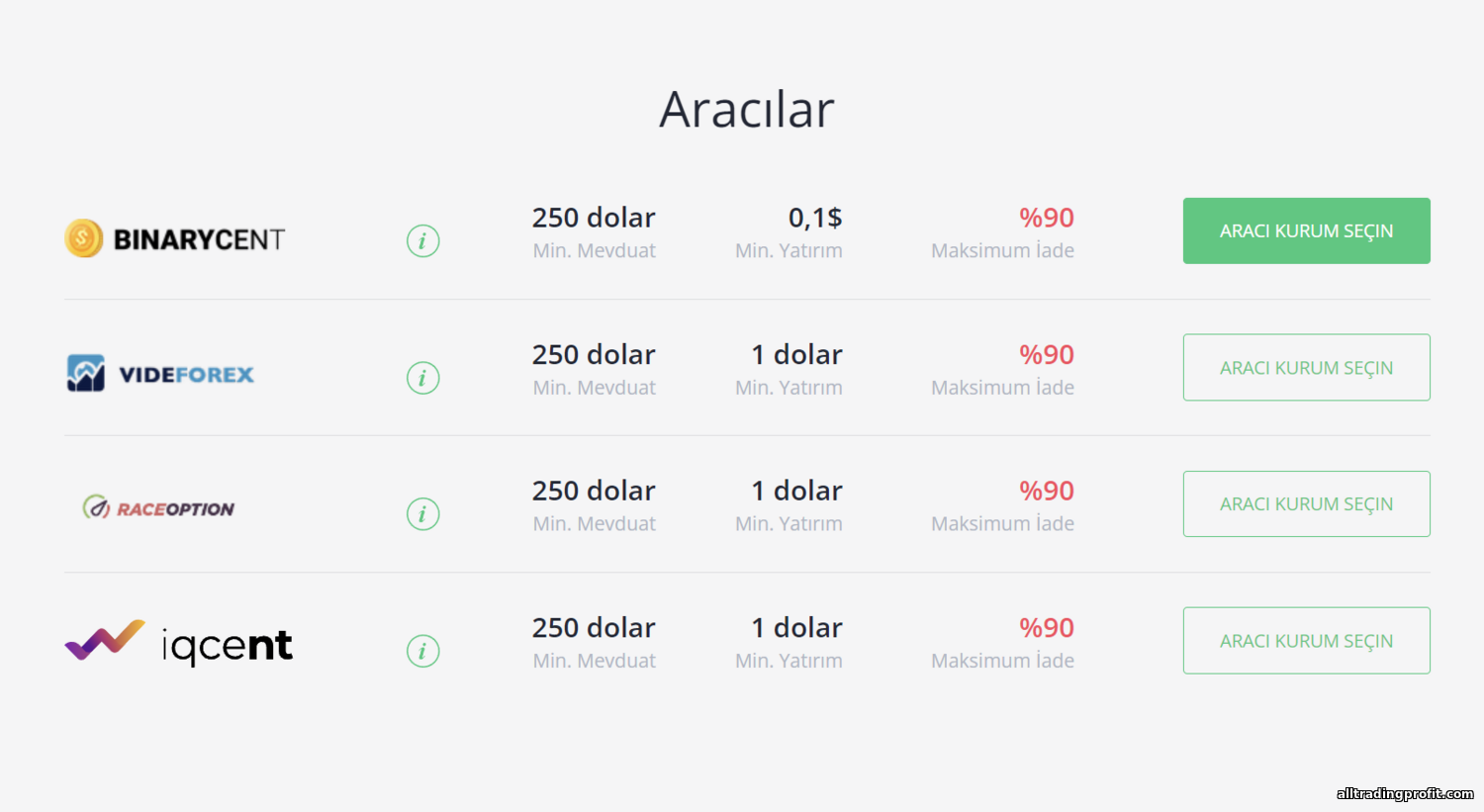Choose Videforex via ARACI KURUM SEÇİN
This screenshot has width=1484, height=812.
pos(1306,367)
